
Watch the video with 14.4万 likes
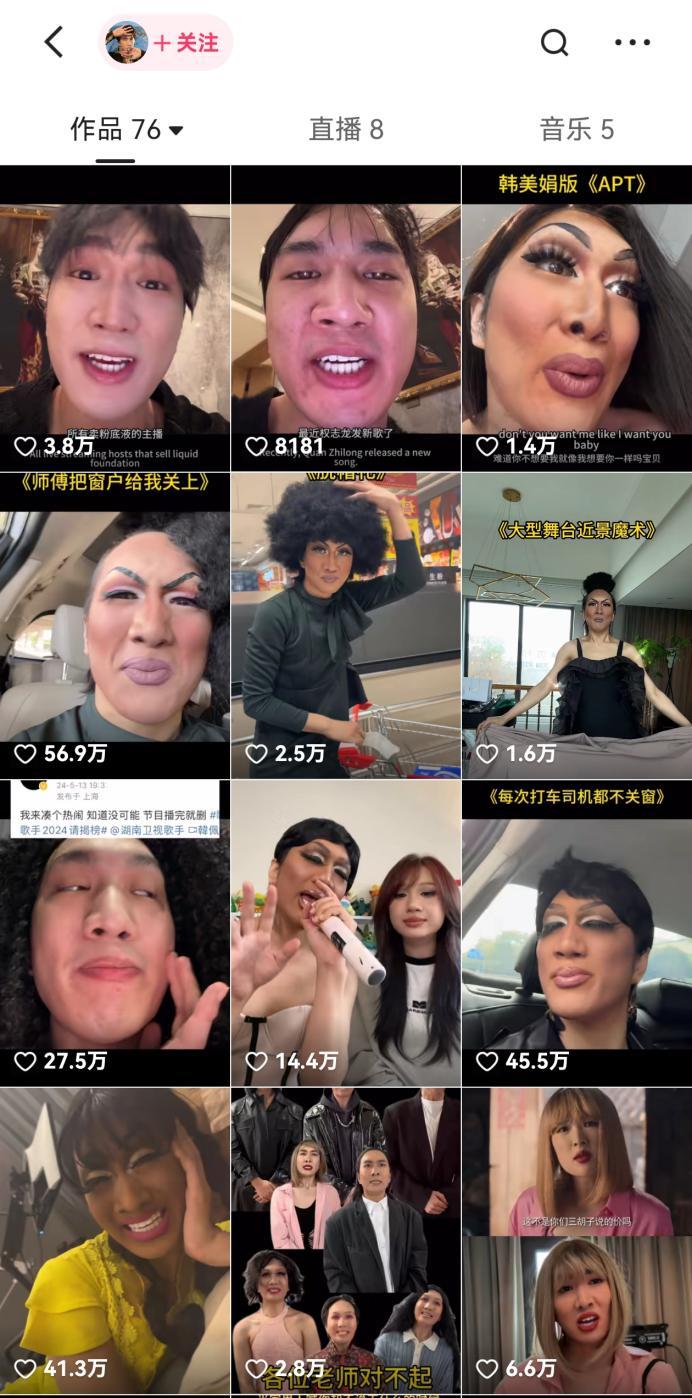coord(346,933)
